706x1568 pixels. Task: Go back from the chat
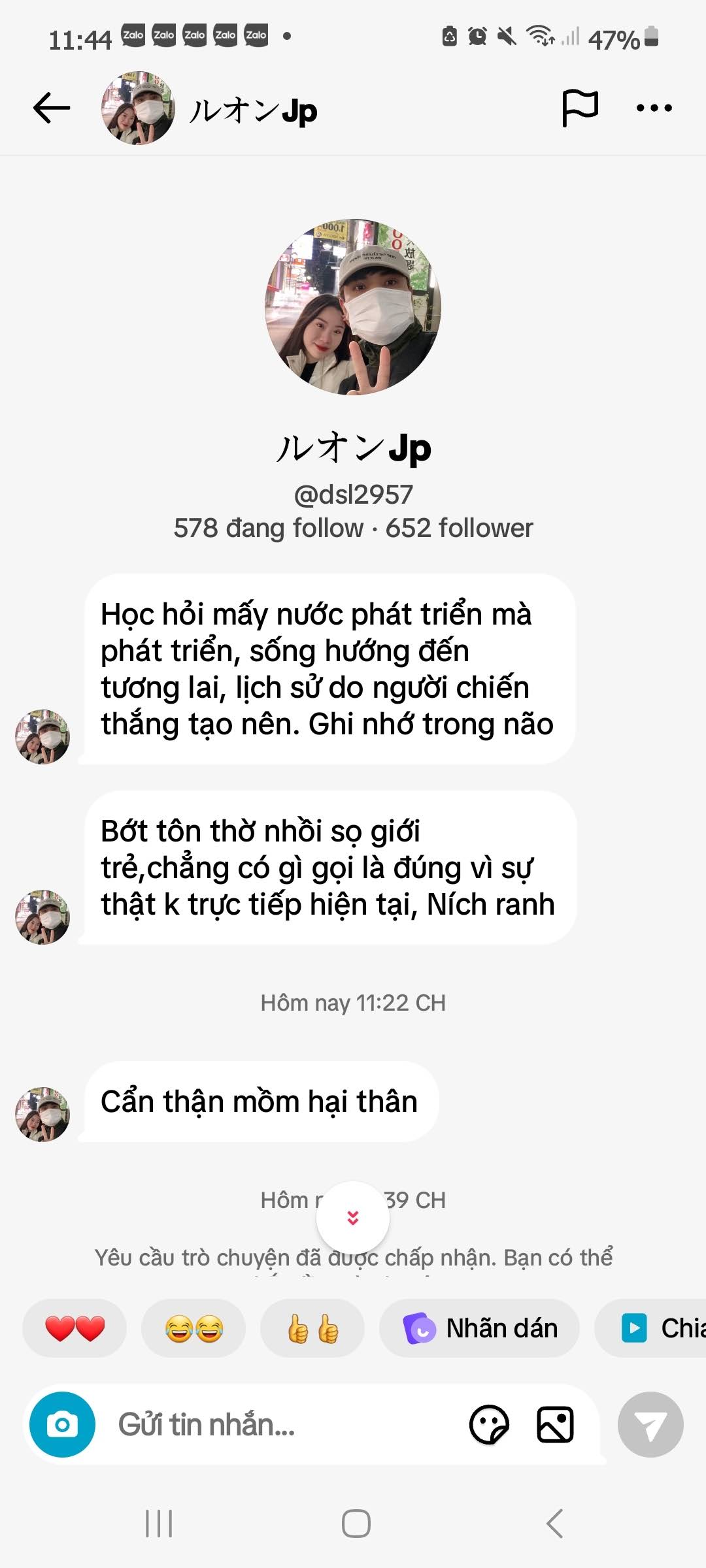(52, 108)
